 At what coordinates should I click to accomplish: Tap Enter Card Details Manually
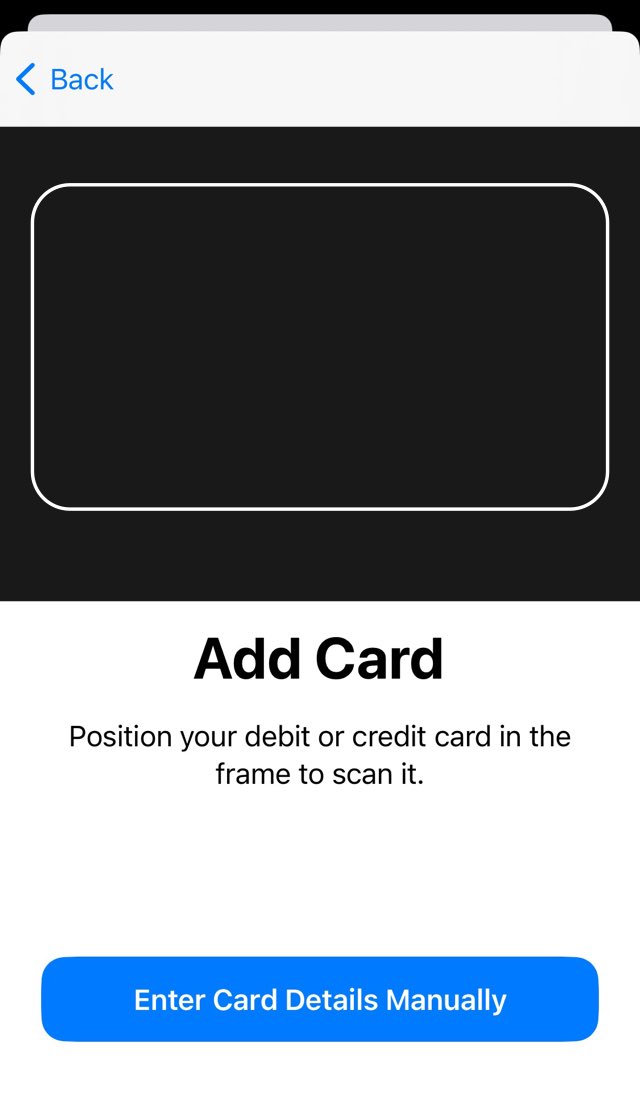click(320, 999)
